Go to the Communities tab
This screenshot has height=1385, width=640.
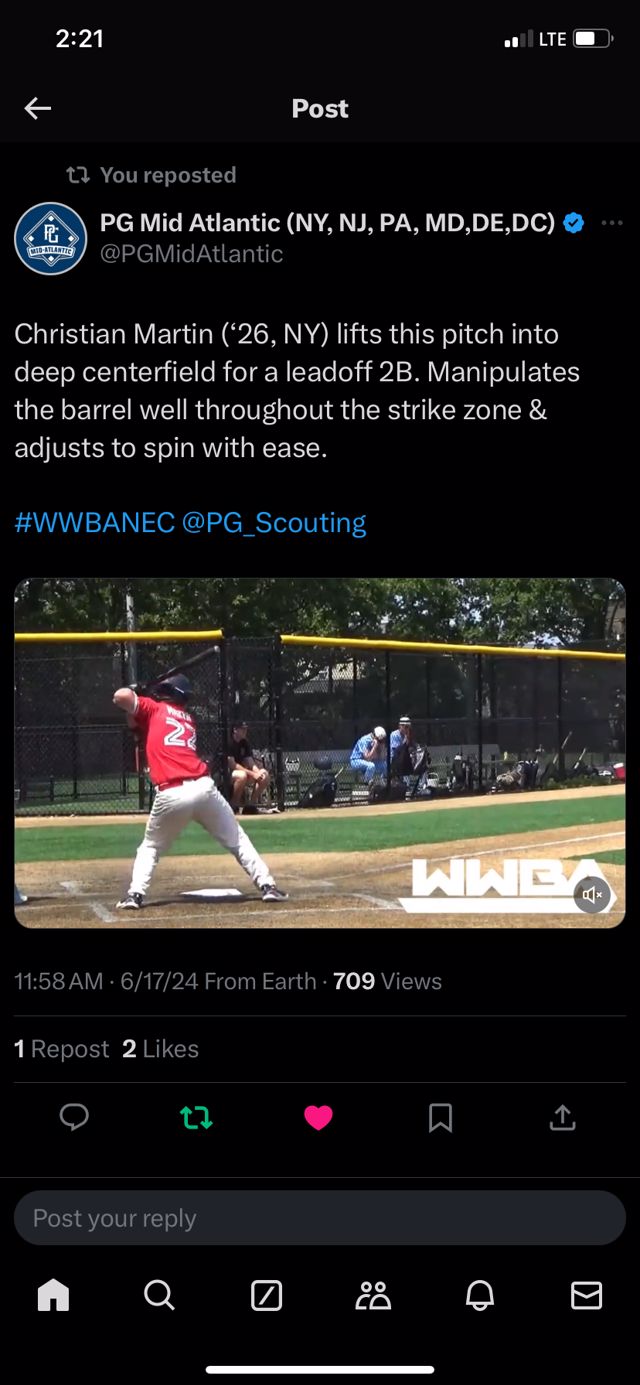point(373,1296)
